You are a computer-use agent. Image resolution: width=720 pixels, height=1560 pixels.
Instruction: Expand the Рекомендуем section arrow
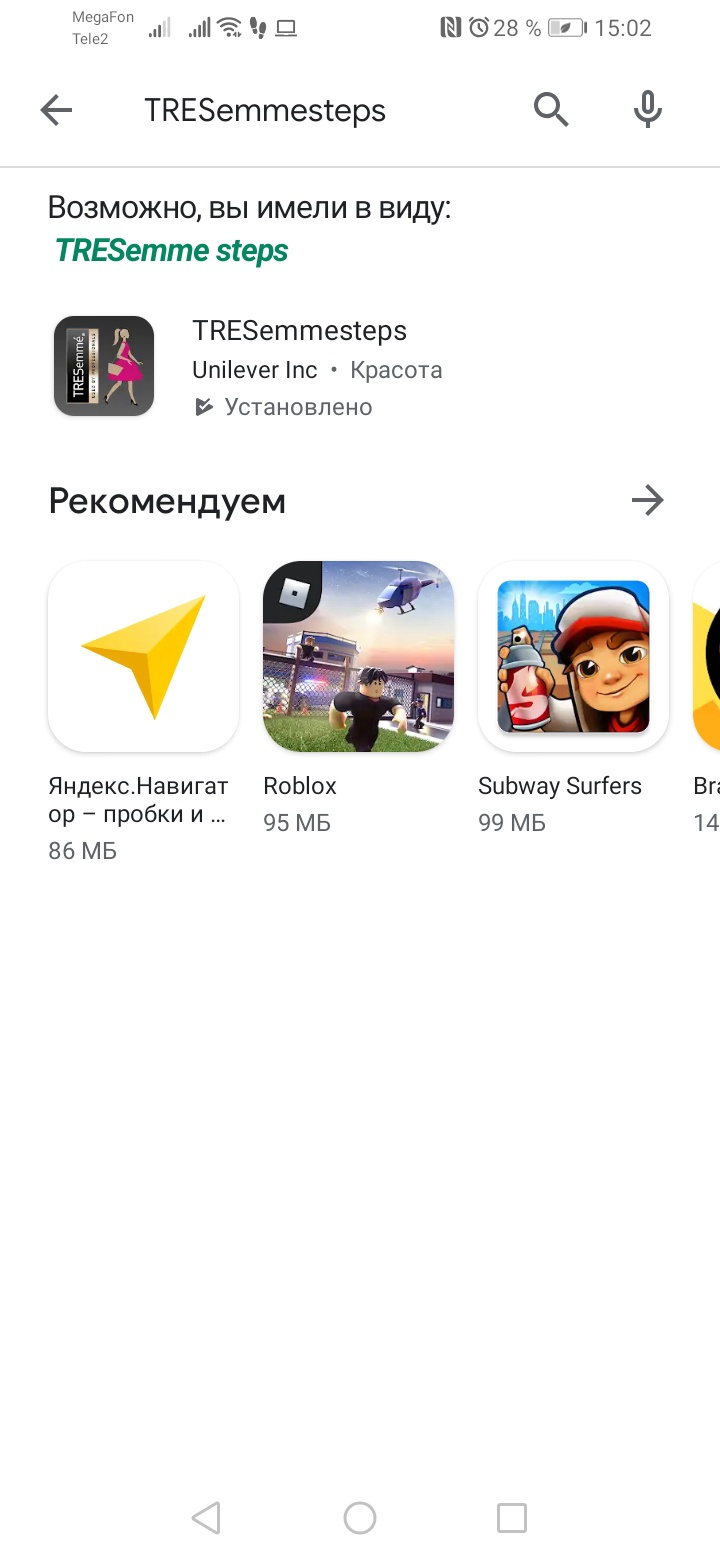pyautogui.click(x=648, y=500)
